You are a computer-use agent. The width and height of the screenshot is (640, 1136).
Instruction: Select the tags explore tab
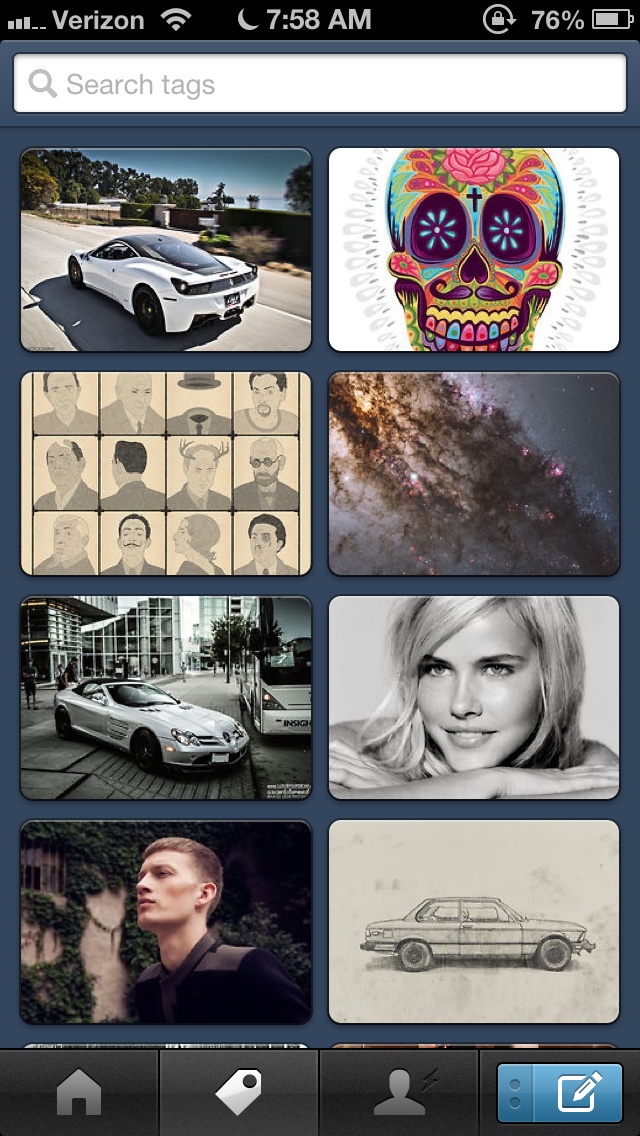[x=240, y=1092]
